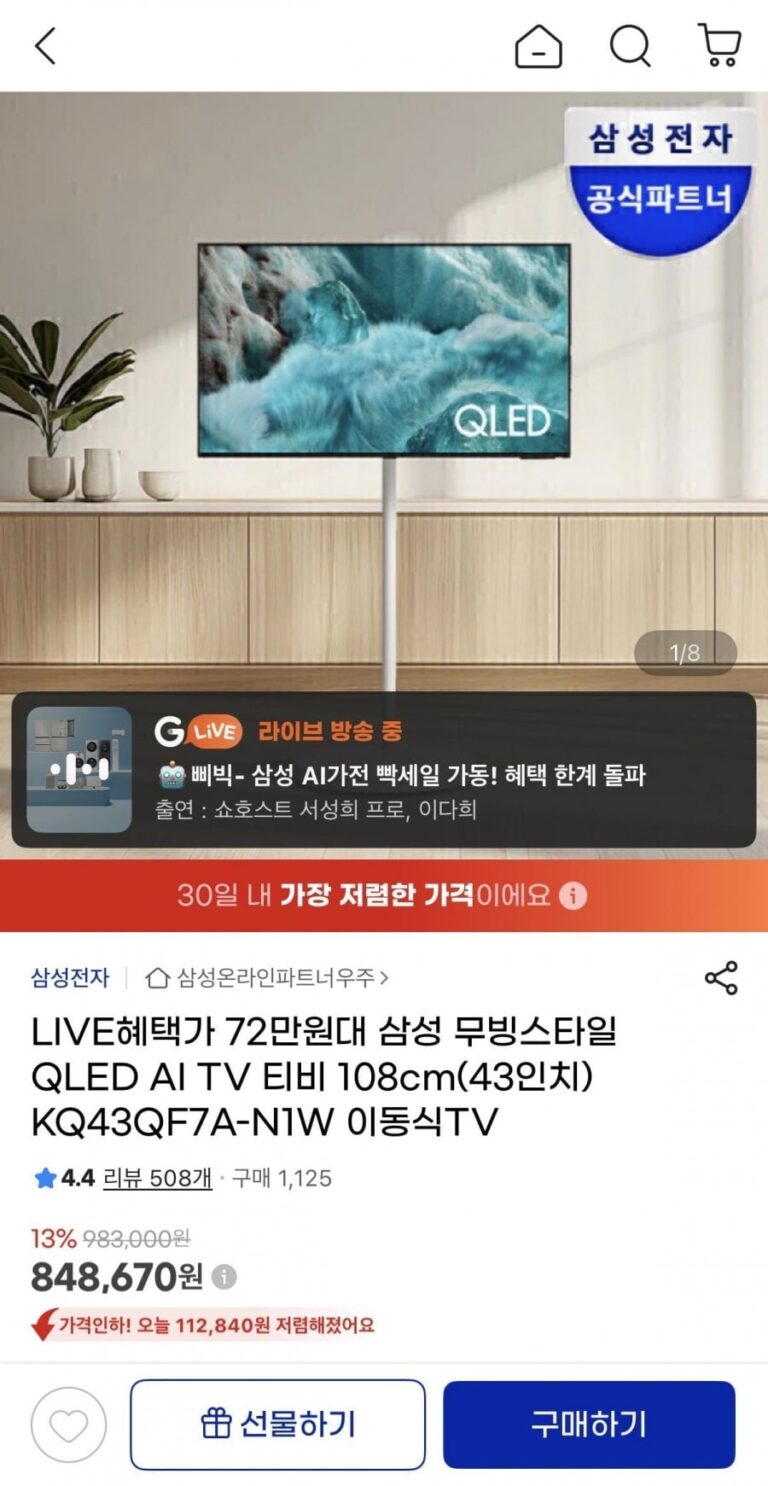
Task: Open the G LIVE broadcast banner
Action: click(384, 770)
